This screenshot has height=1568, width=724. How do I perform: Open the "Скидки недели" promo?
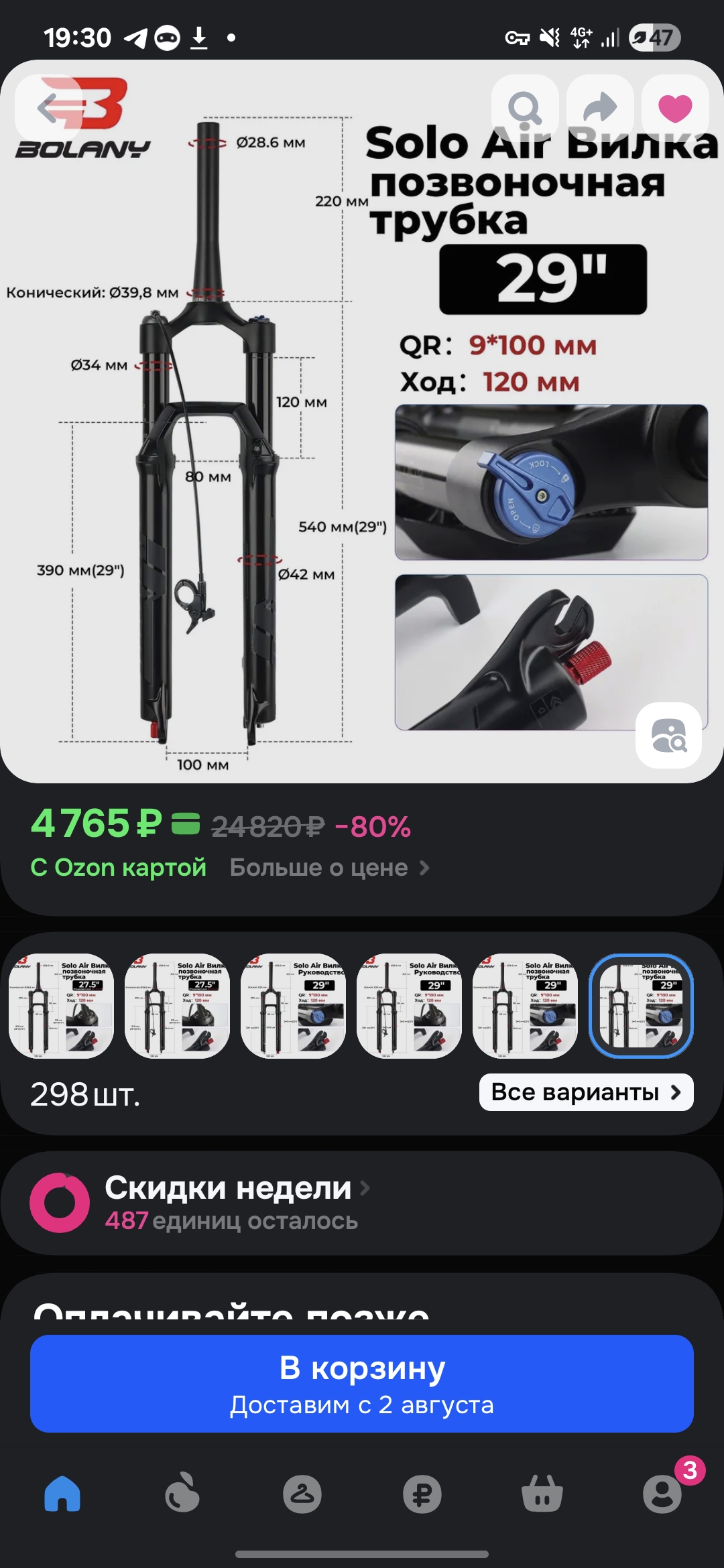pyautogui.click(x=362, y=1203)
